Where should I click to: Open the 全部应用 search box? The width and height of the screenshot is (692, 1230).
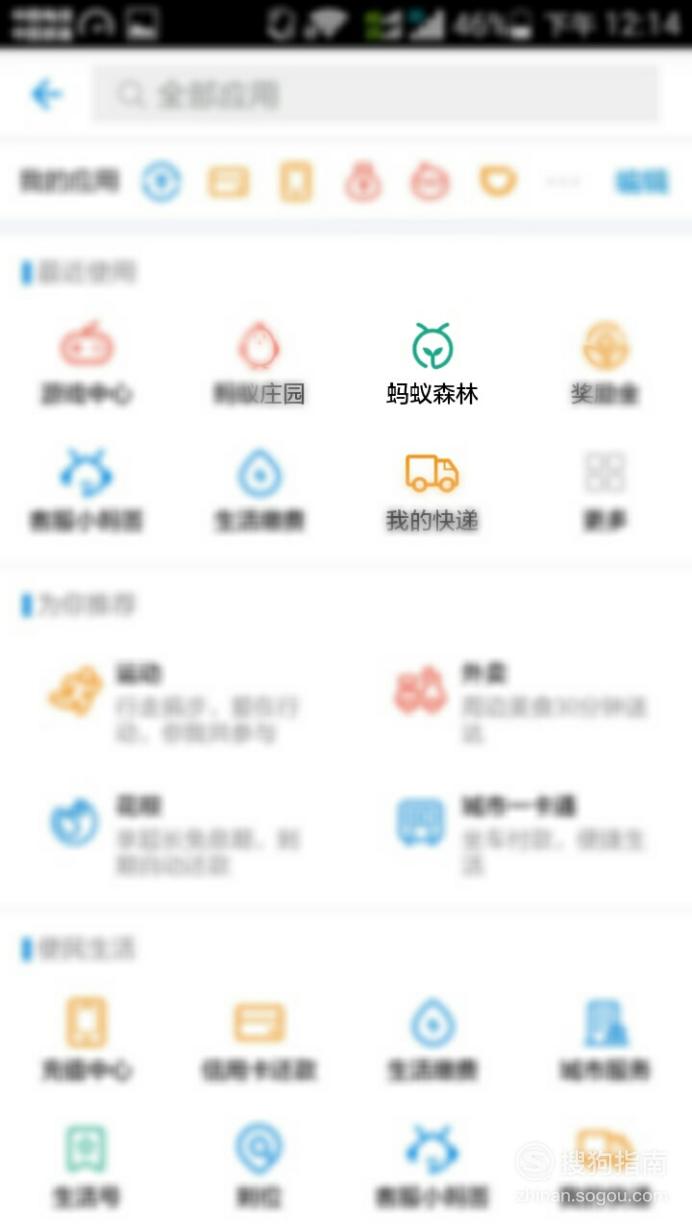(376, 95)
